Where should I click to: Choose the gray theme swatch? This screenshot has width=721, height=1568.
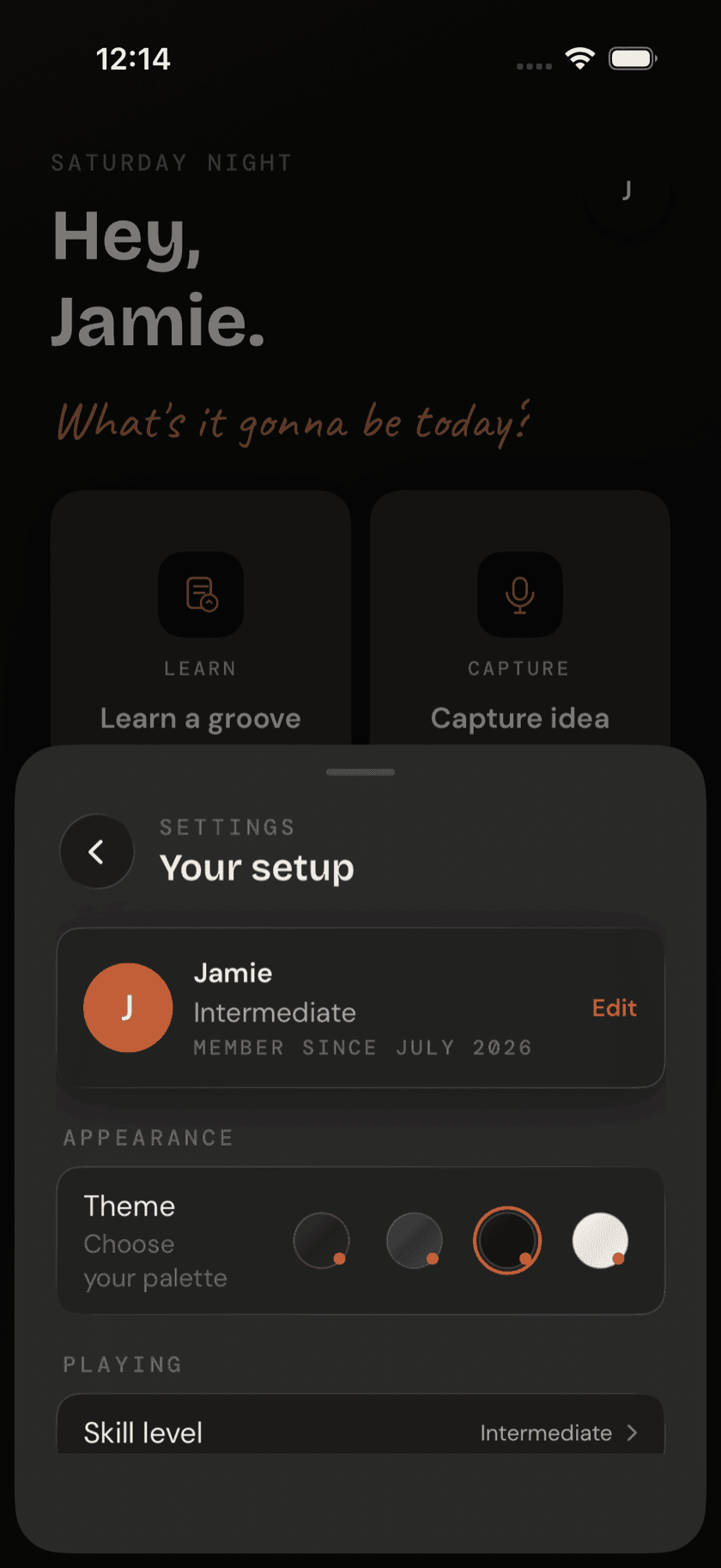(415, 1241)
